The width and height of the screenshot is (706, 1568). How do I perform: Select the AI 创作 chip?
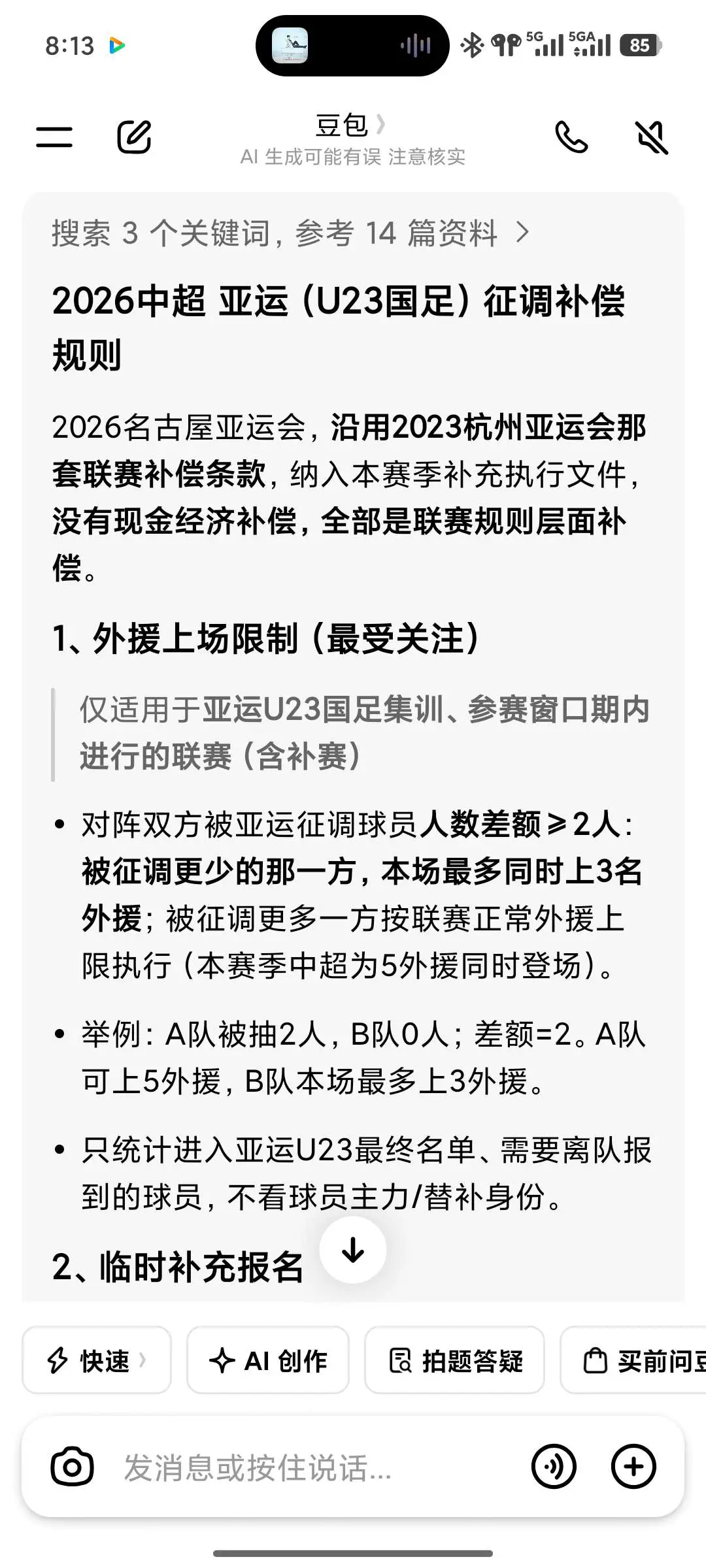pos(268,1361)
